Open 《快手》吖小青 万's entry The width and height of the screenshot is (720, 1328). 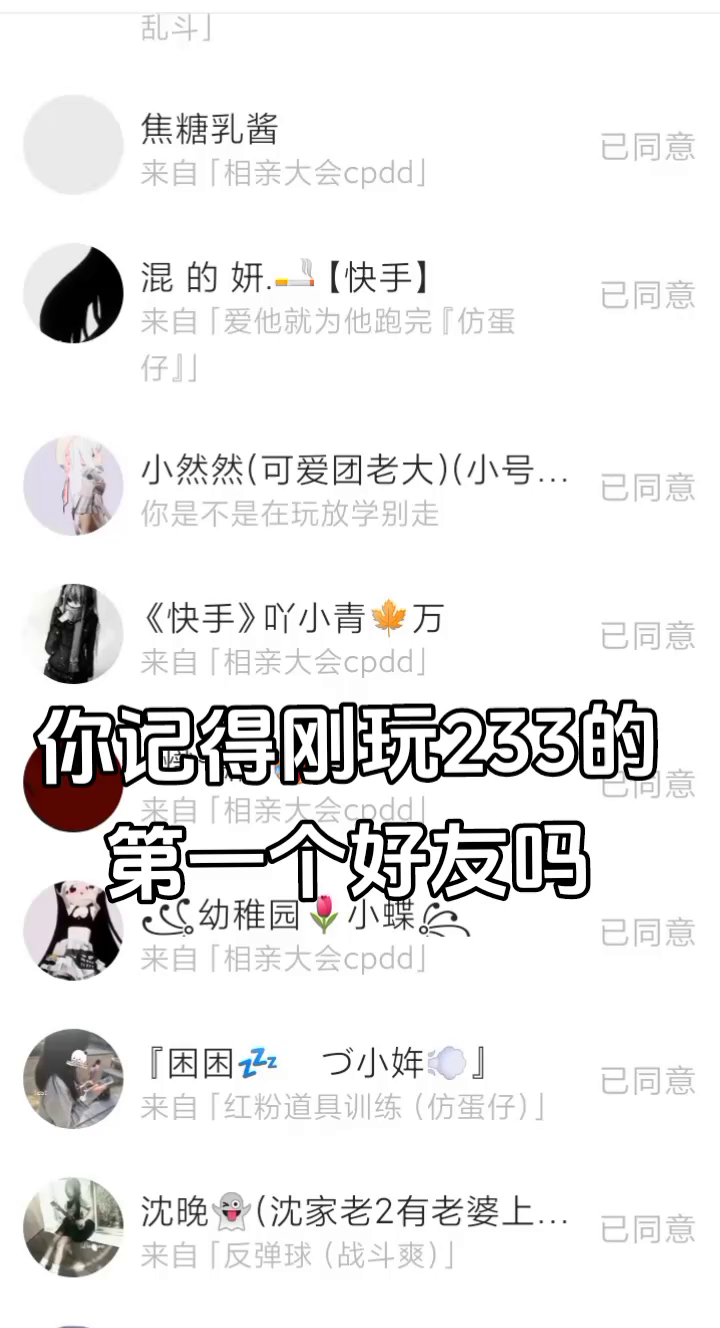[360, 635]
